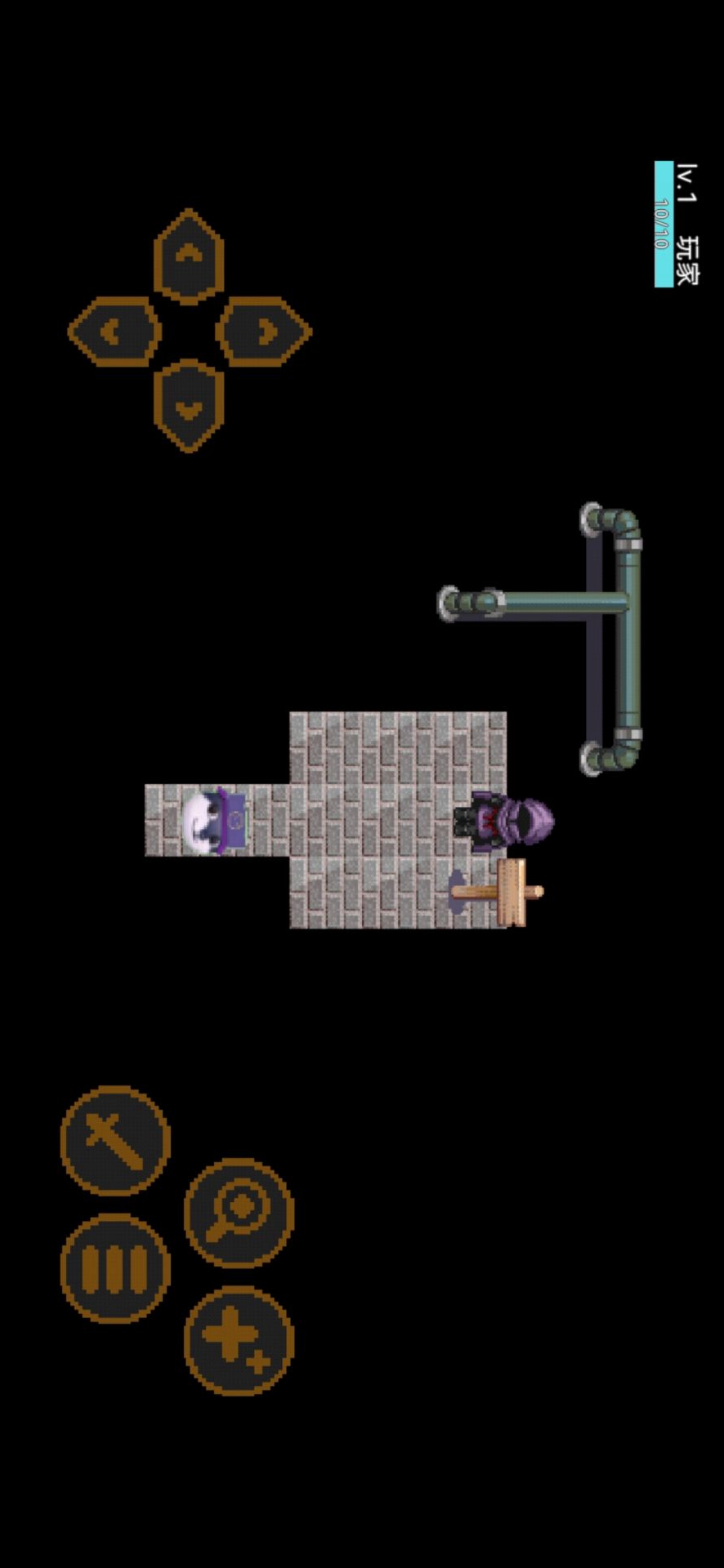Tap the D-pad arrow pointing right
Image resolution: width=724 pixels, height=1568 pixels.
coord(263,332)
